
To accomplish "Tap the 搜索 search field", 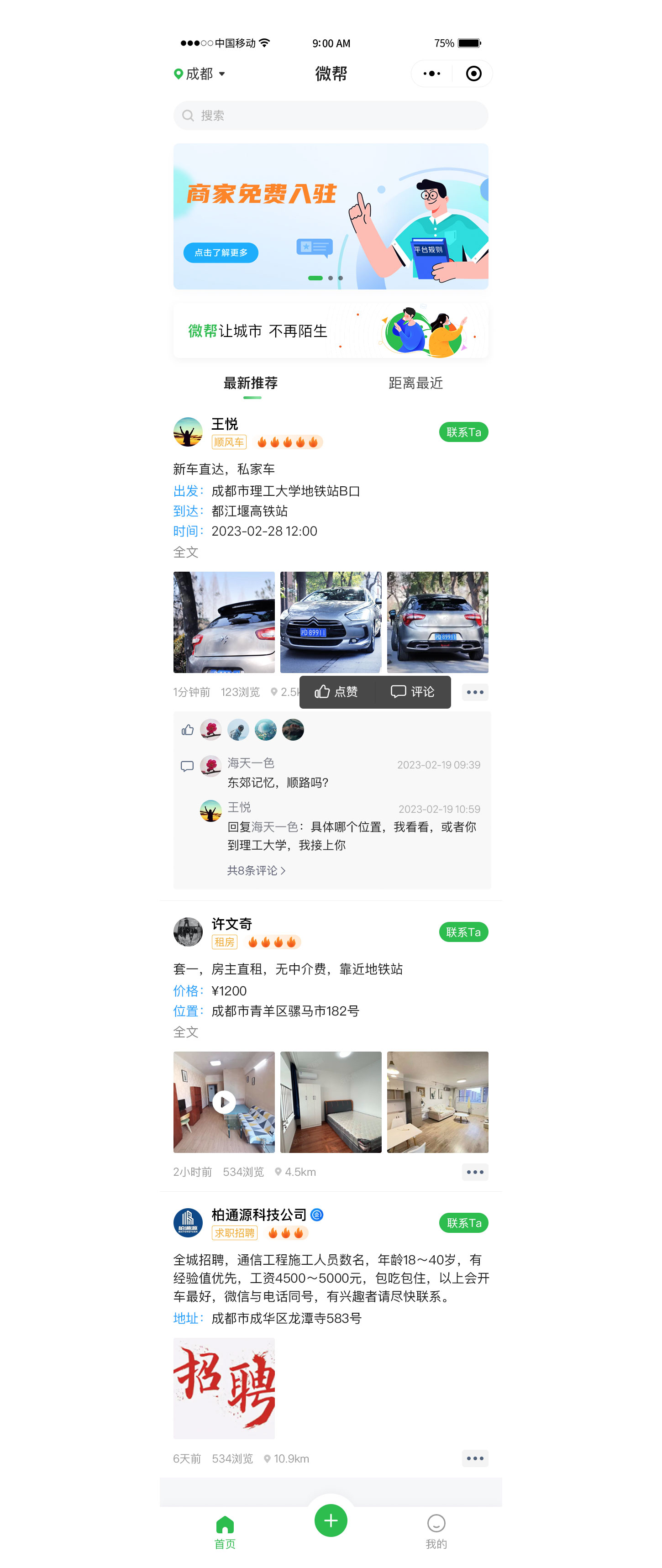I will [331, 116].
